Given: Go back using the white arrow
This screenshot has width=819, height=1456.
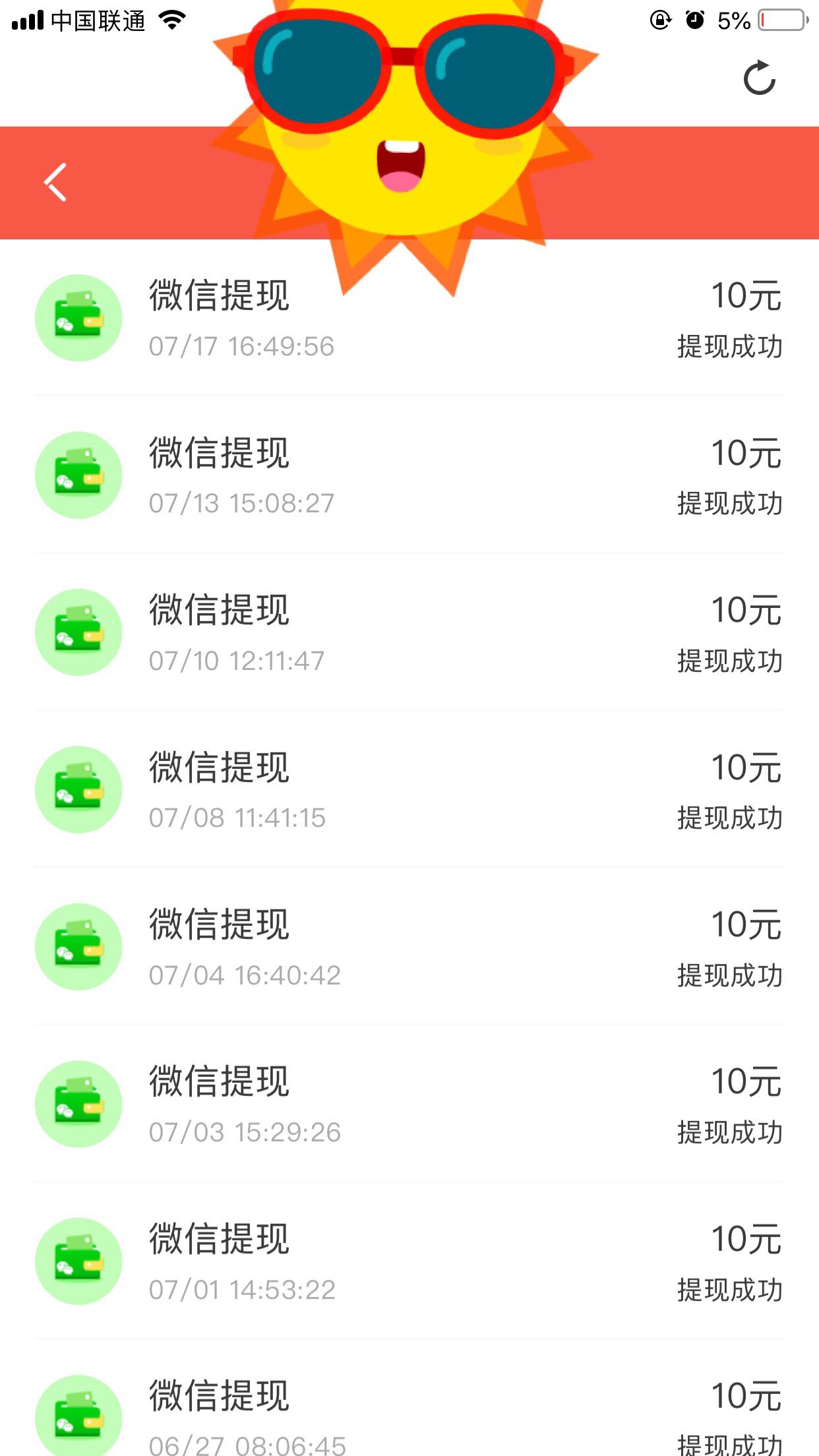Looking at the screenshot, I should pos(55,182).
